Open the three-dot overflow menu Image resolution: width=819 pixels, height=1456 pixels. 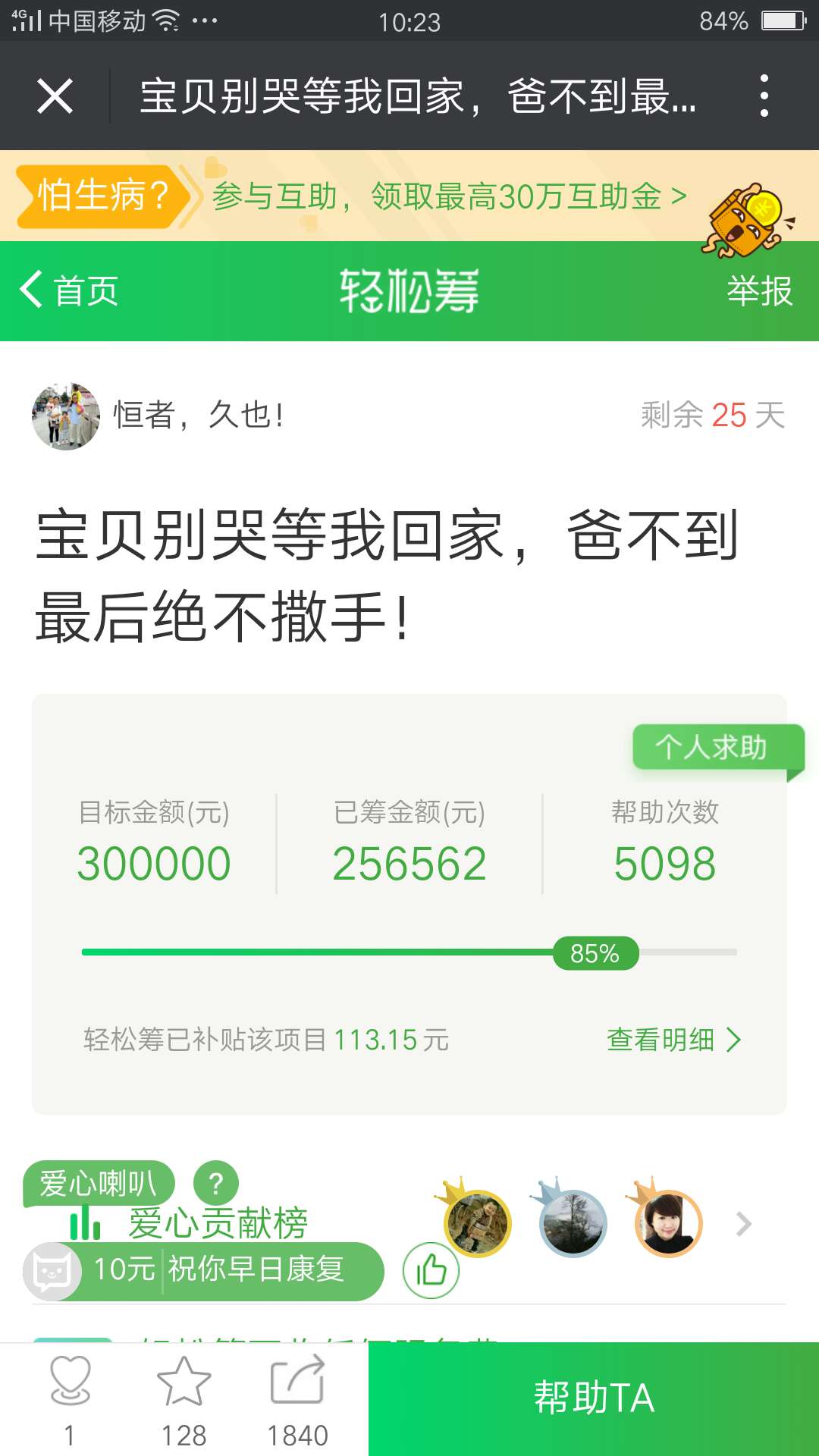click(x=764, y=96)
